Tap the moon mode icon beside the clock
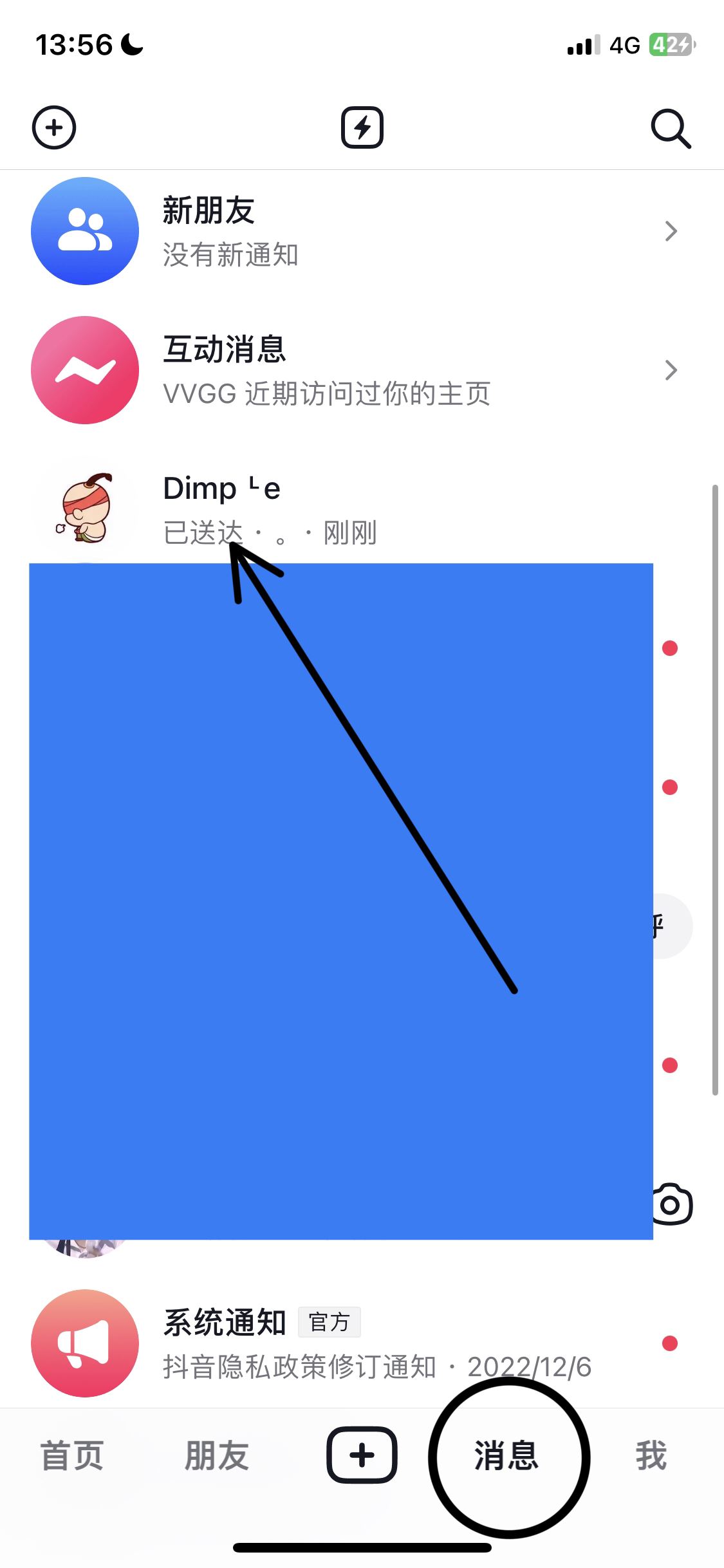The width and height of the screenshot is (724, 1568). point(132,44)
